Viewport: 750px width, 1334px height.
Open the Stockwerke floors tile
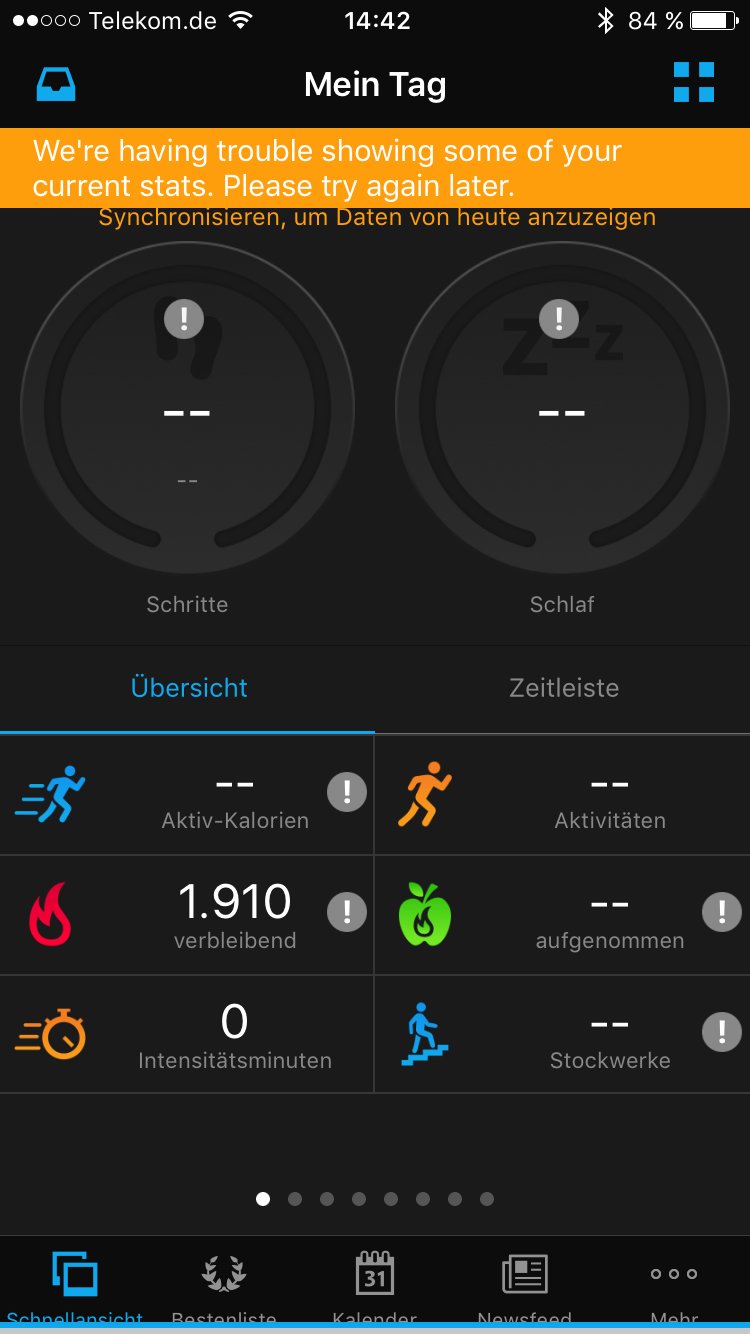(x=563, y=1035)
